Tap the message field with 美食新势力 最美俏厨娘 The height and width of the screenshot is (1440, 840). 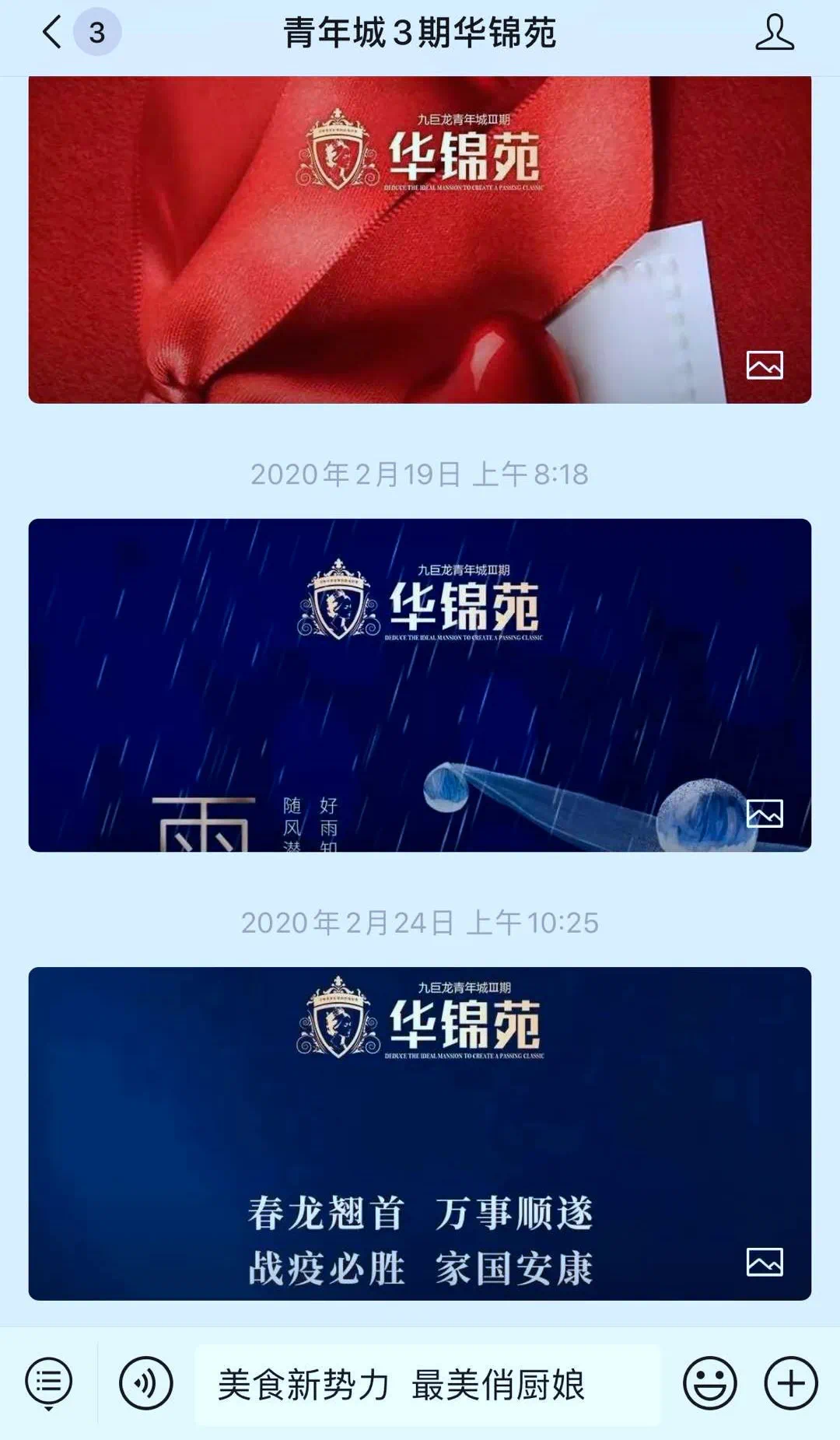(x=427, y=1385)
